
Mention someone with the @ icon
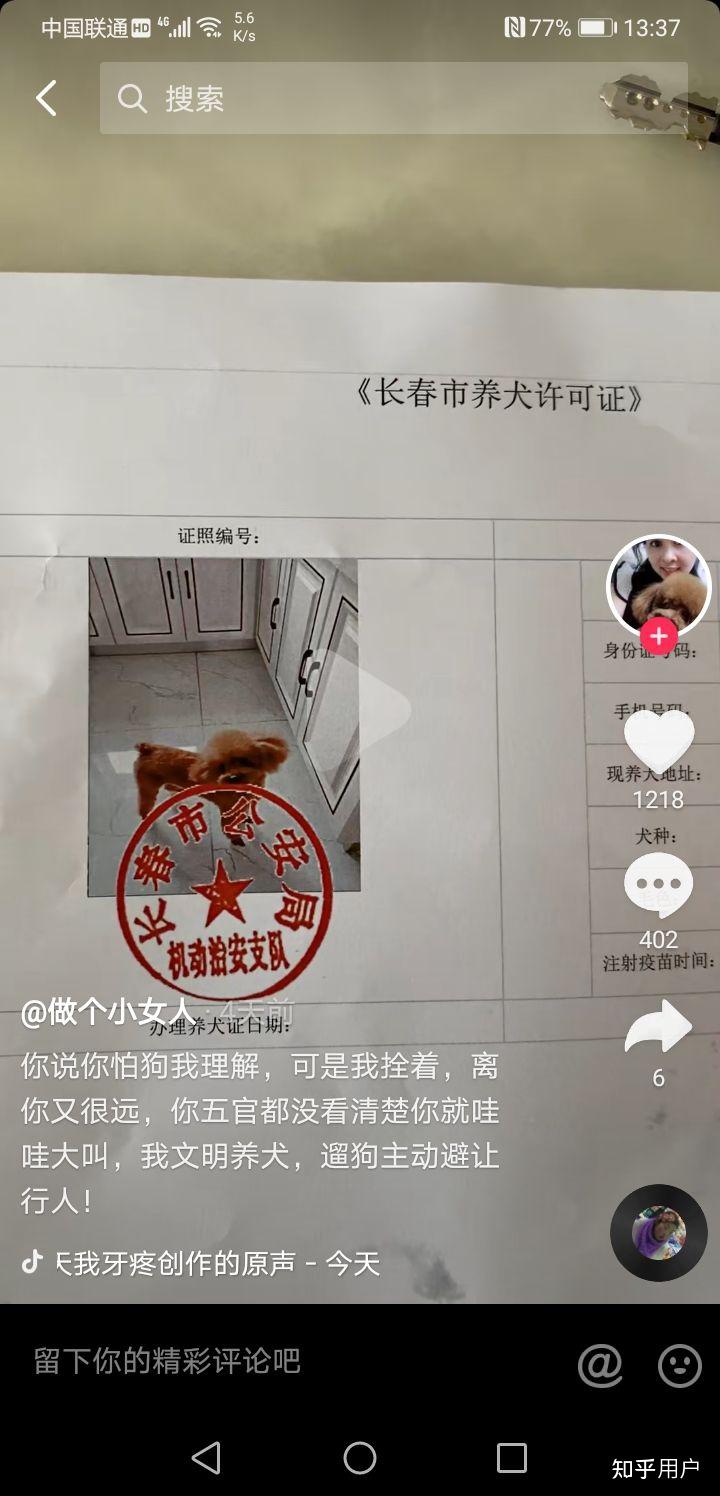[600, 1365]
